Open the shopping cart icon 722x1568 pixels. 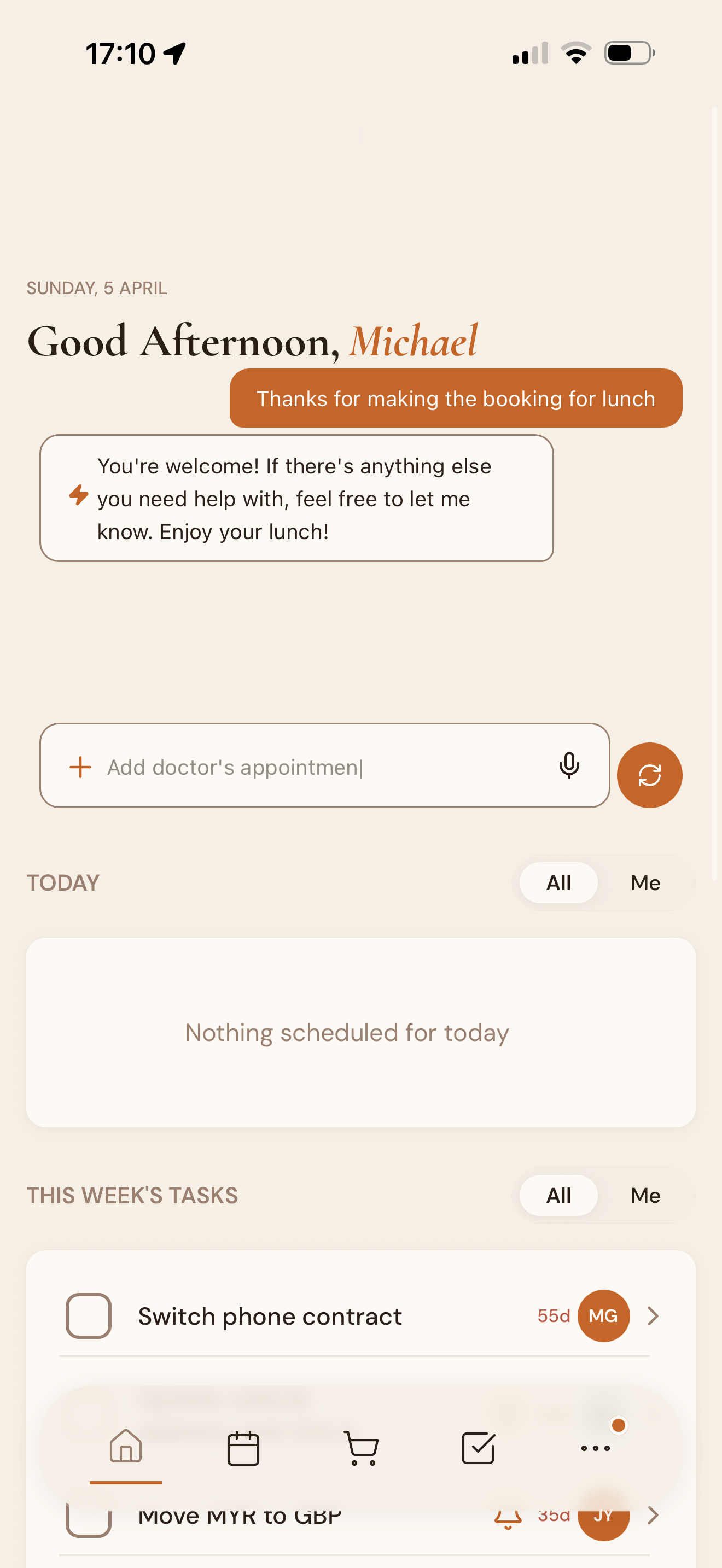tap(360, 1449)
